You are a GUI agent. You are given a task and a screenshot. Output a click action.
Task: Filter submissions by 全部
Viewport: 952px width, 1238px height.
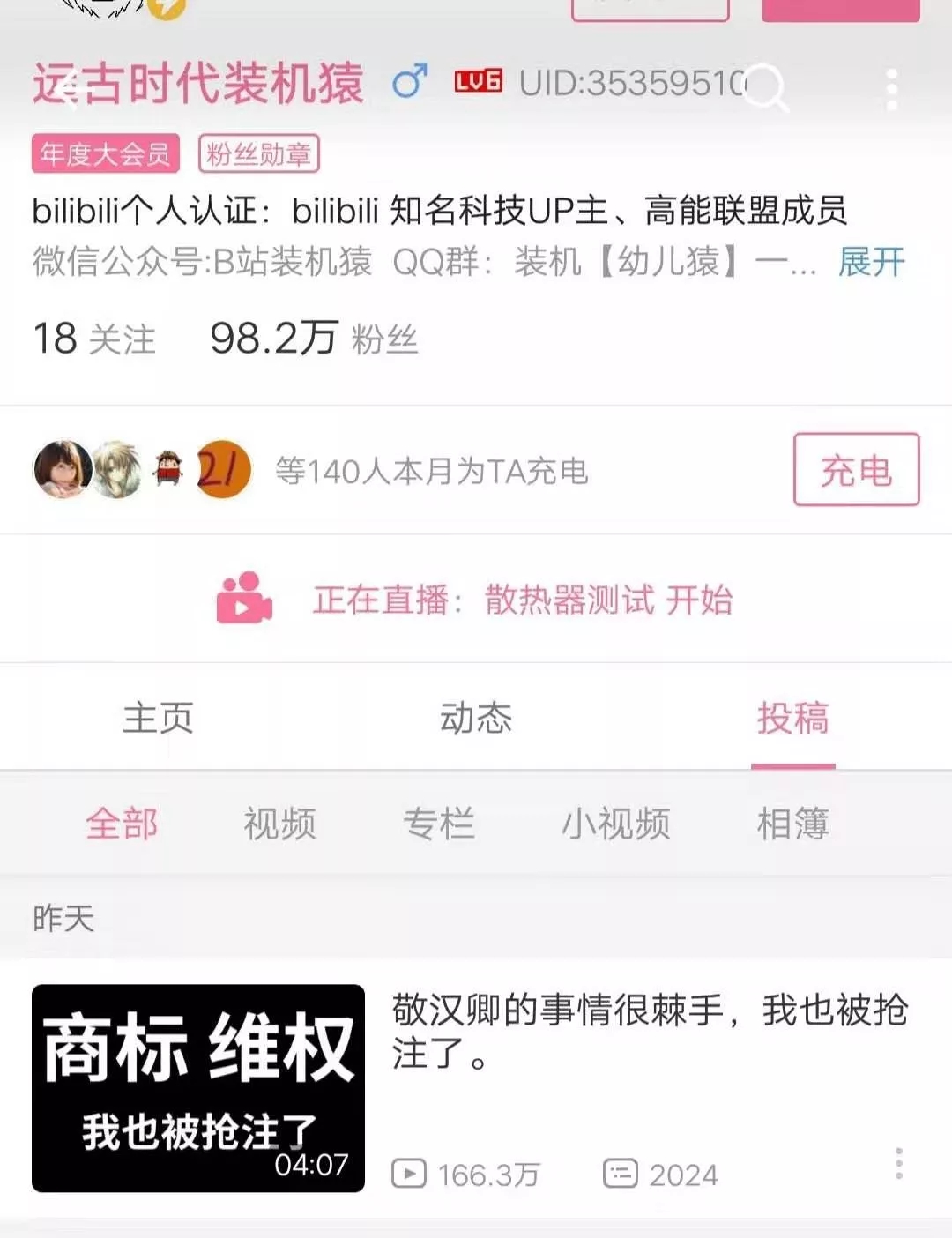pos(122,824)
